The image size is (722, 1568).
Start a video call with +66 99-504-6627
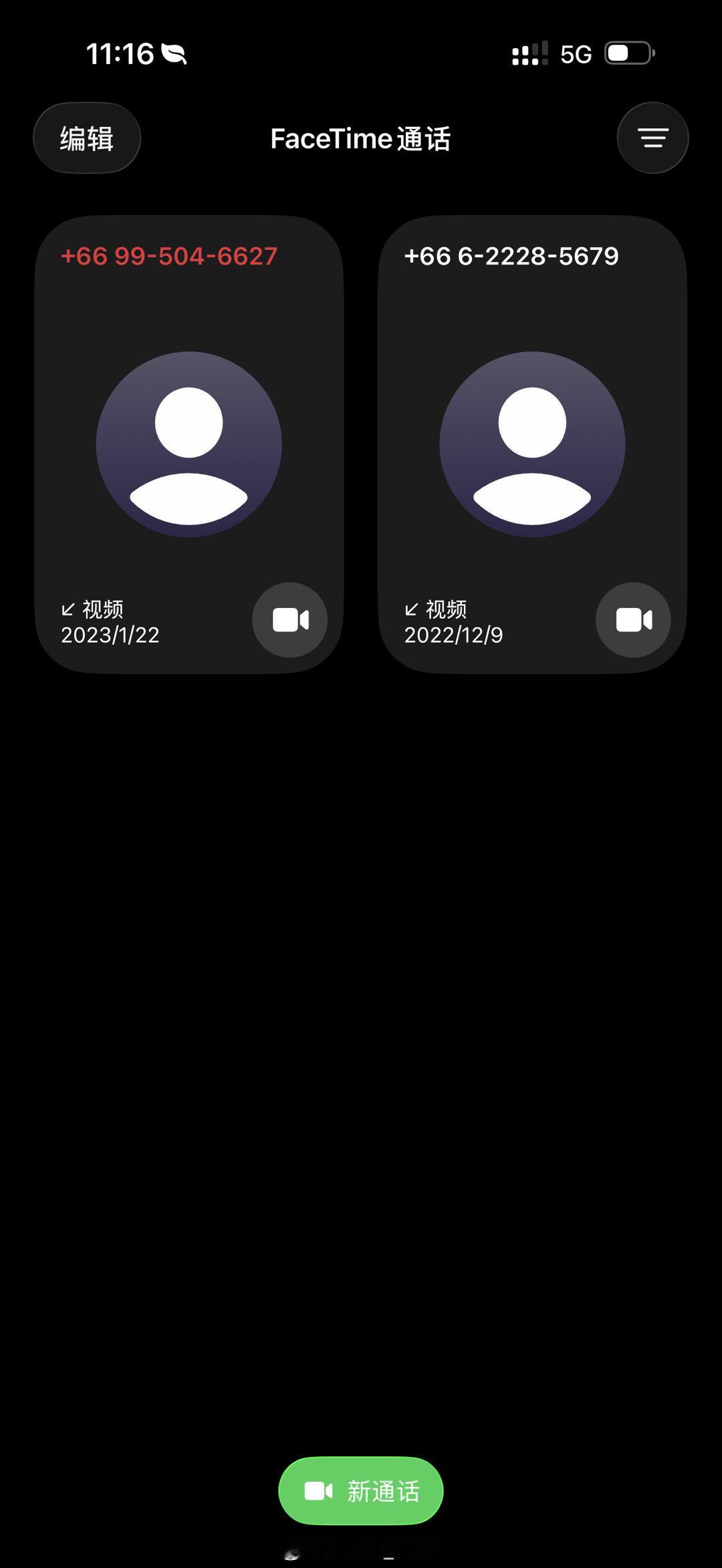(289, 619)
